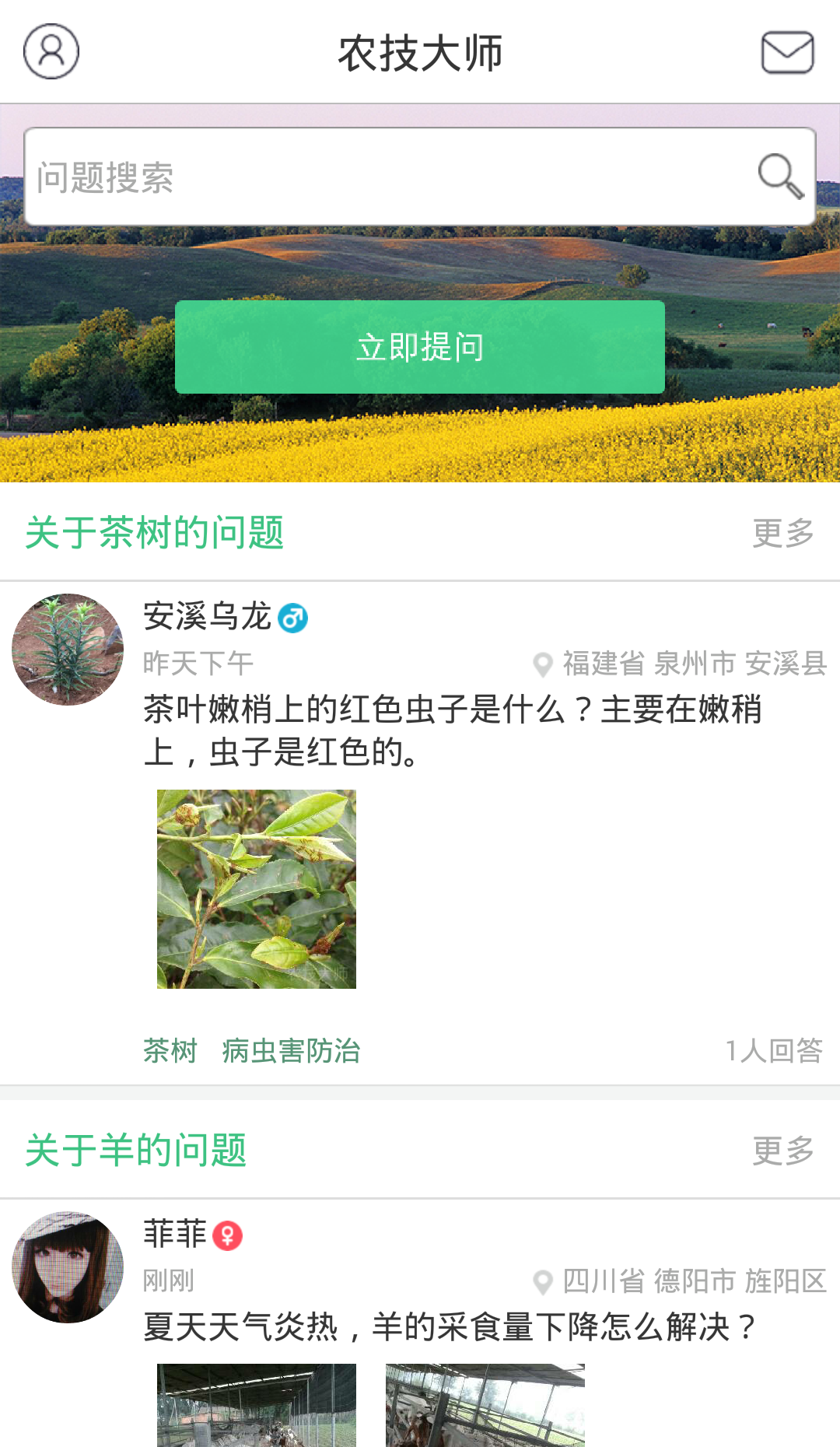View the second sheep shed photo

click(485, 1405)
